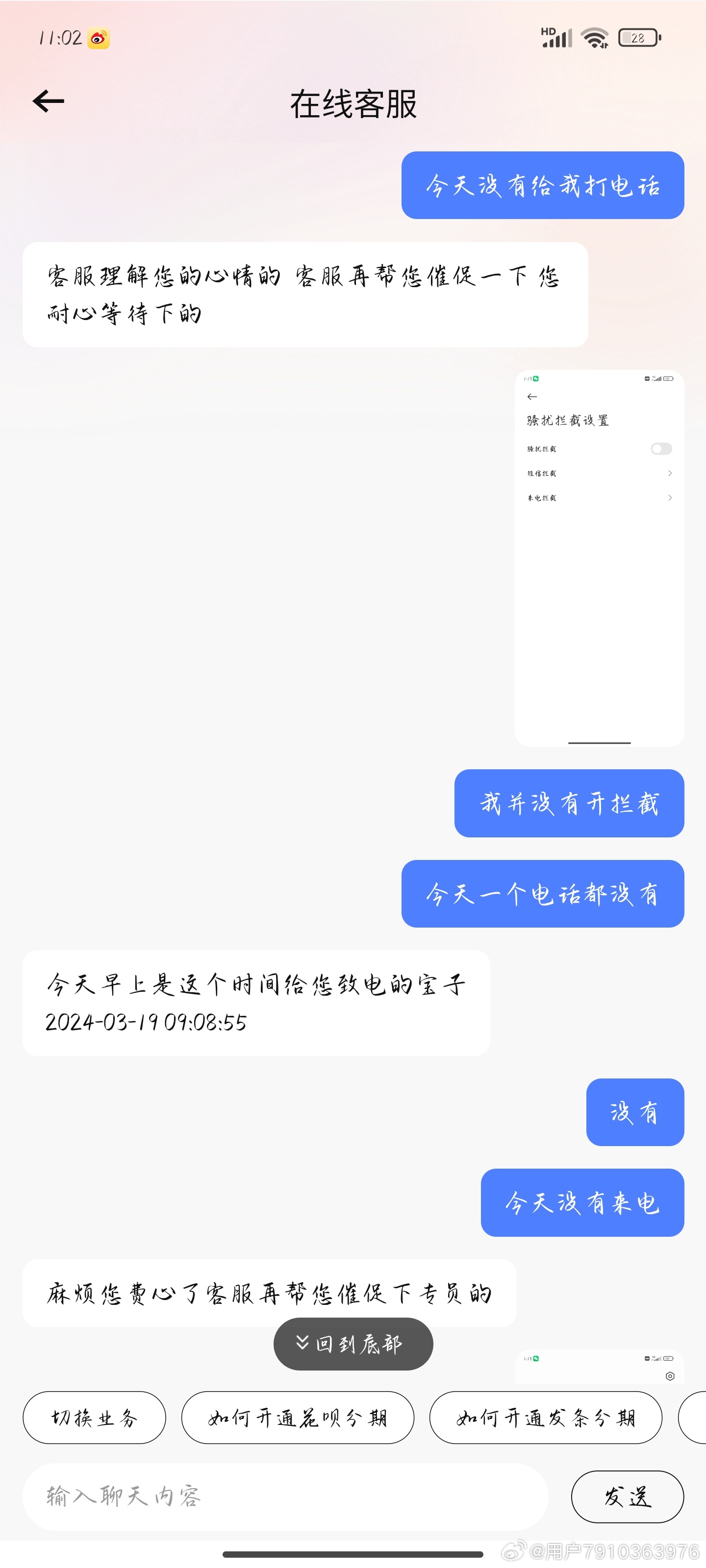Open the sent 骚扰拦截设置 screenshot image
Screen dimensions: 706x1568
click(599, 558)
